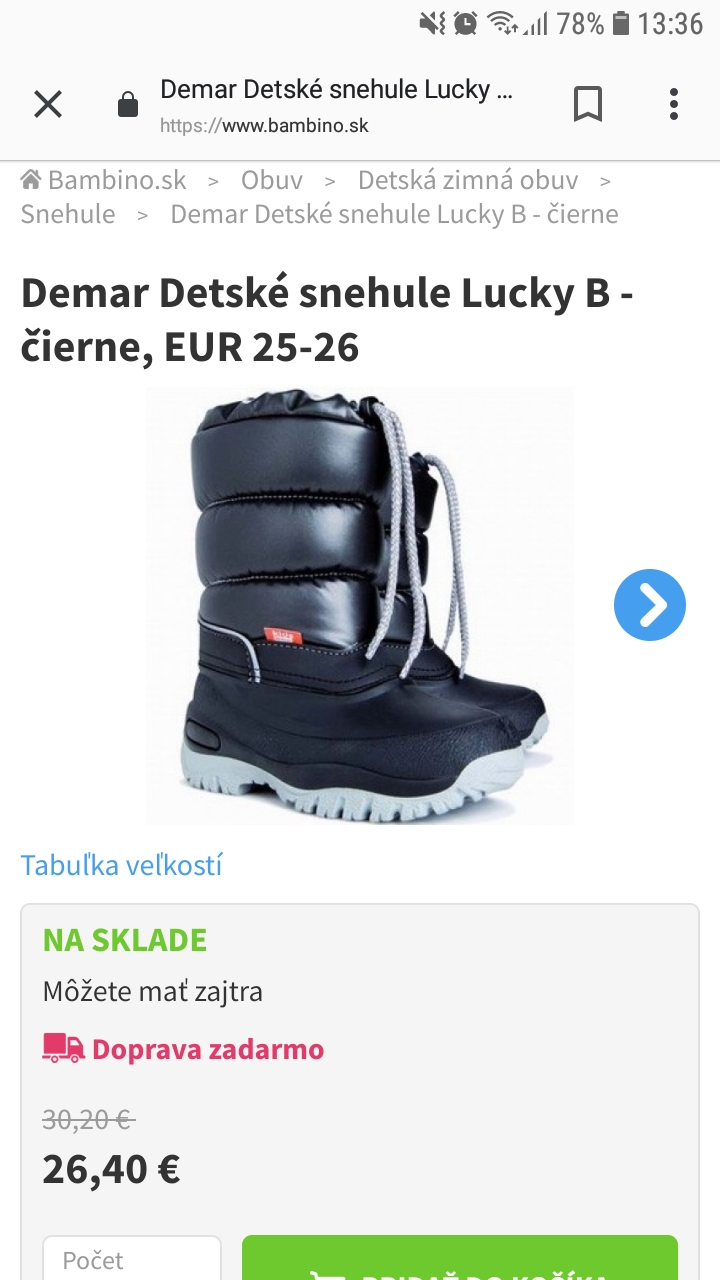Bookmark this page
This screenshot has width=720, height=1280.
[x=588, y=104]
